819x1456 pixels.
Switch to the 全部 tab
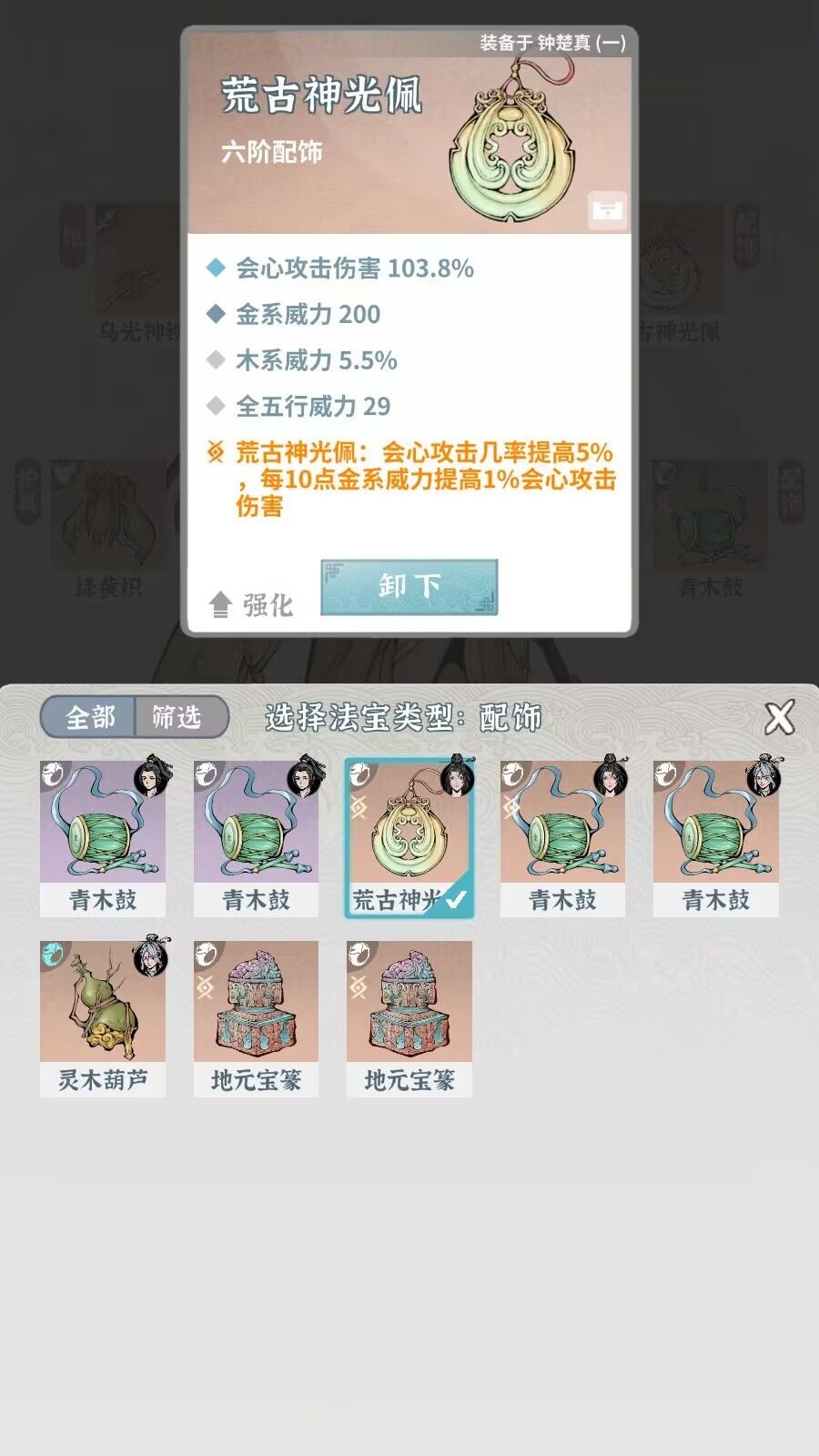click(x=90, y=717)
